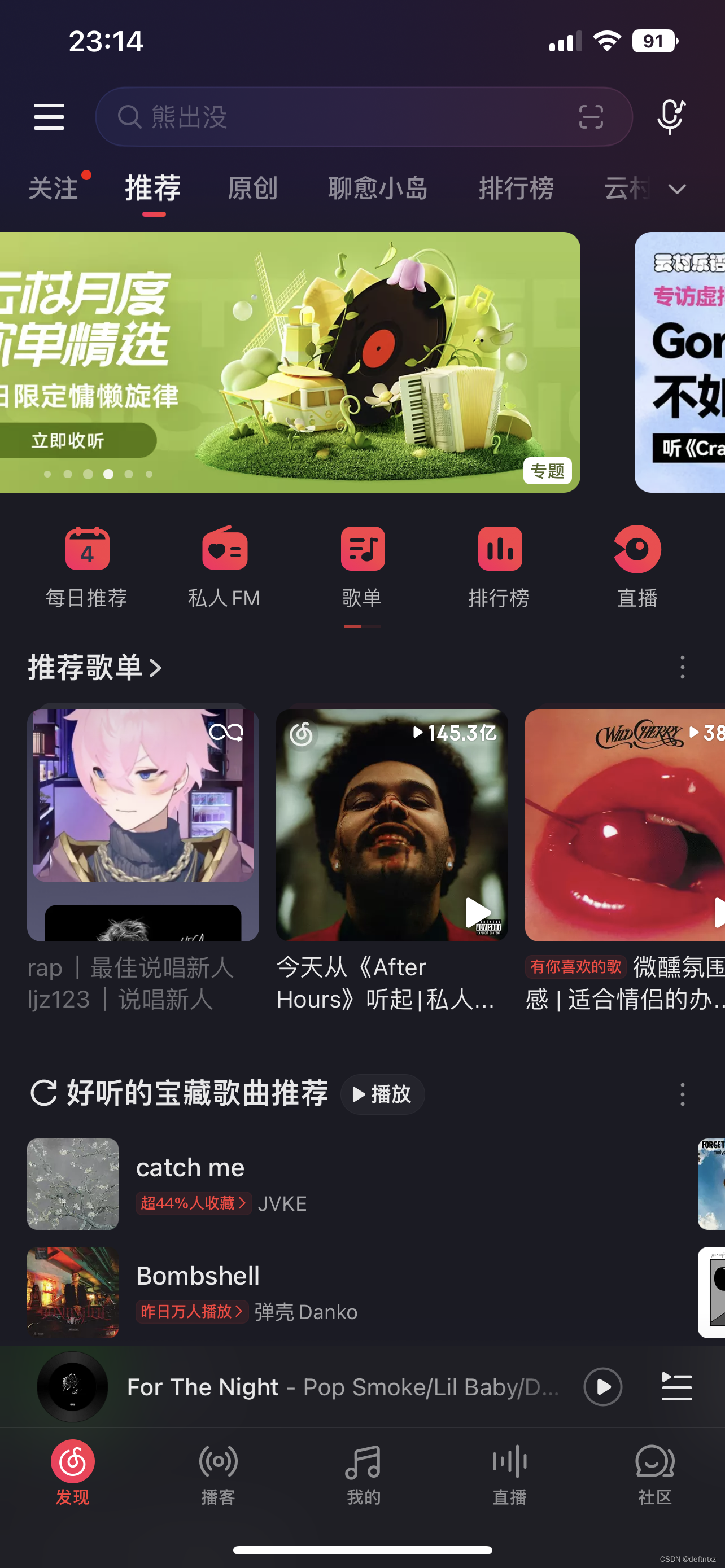Switch to the 原创 tab
This screenshot has height=1568, width=725.
252,188
